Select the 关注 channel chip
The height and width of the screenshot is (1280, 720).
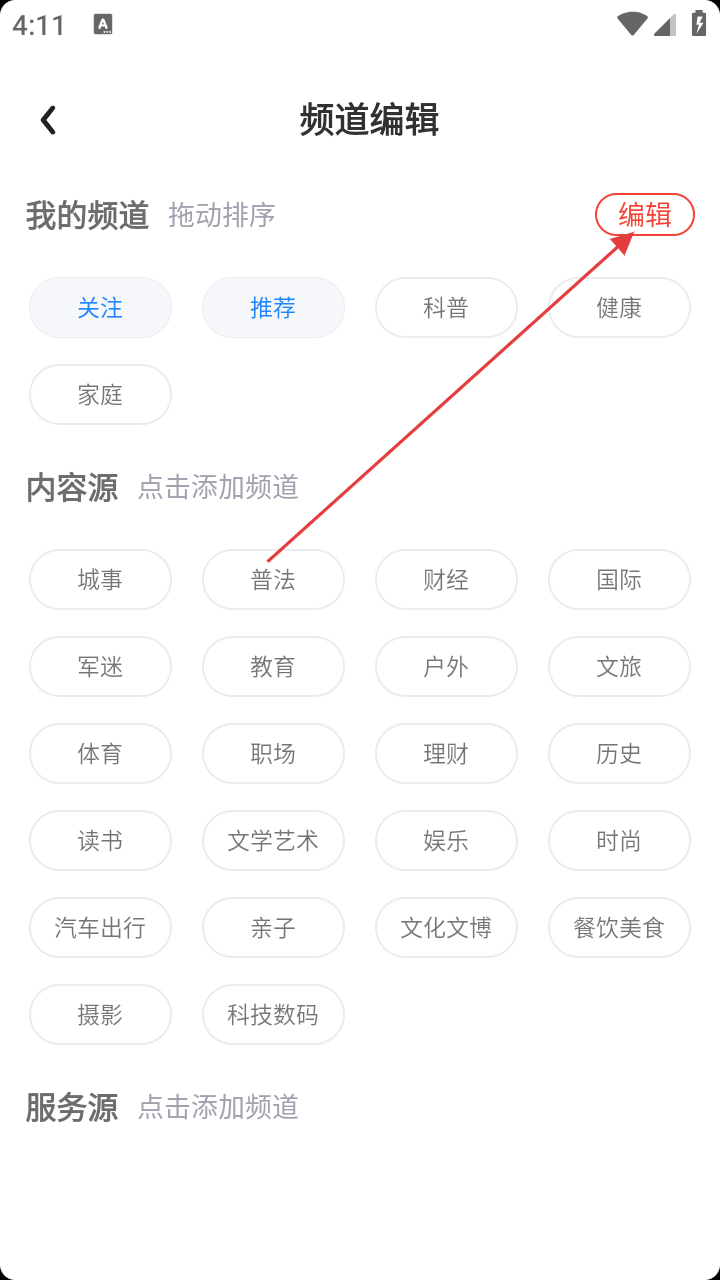click(x=100, y=308)
